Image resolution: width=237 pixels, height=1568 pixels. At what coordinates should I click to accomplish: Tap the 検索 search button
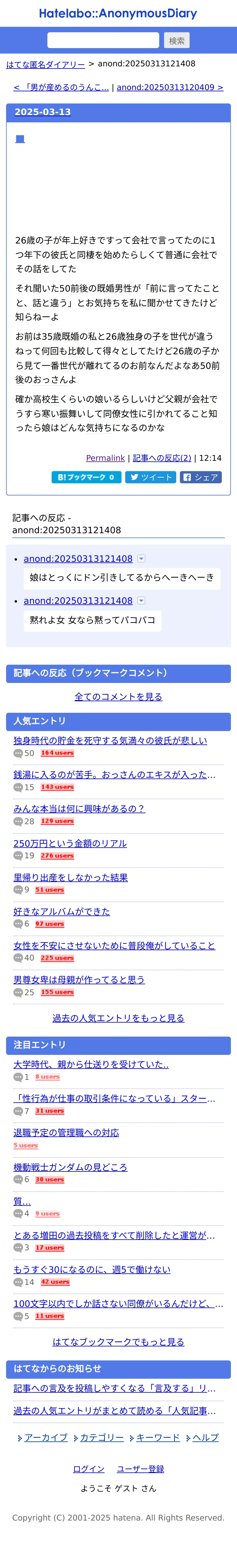coord(177,40)
